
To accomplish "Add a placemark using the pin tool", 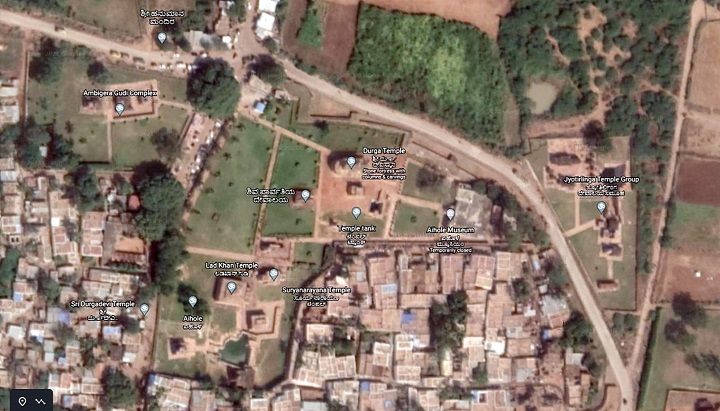I will coord(22,401).
